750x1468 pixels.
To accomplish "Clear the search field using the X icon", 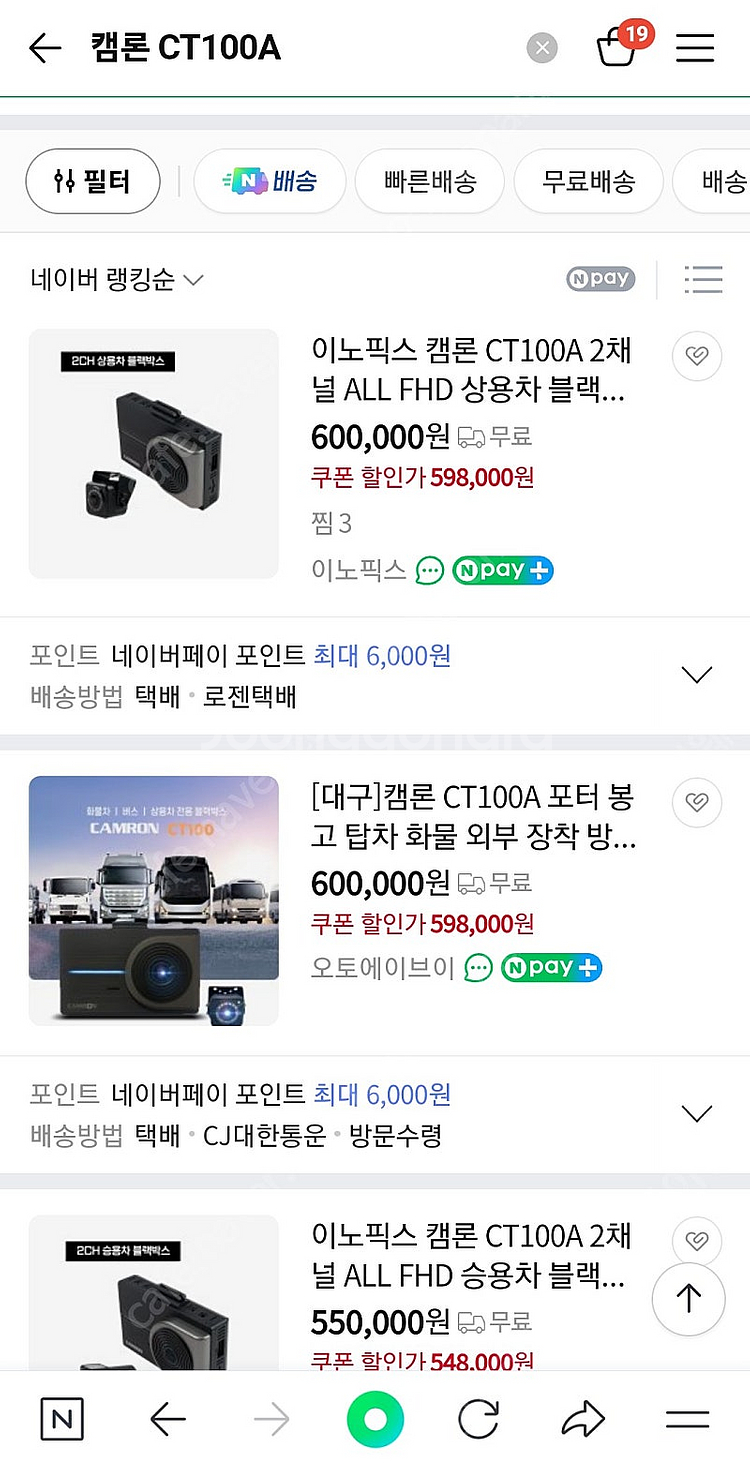I will click(x=542, y=47).
